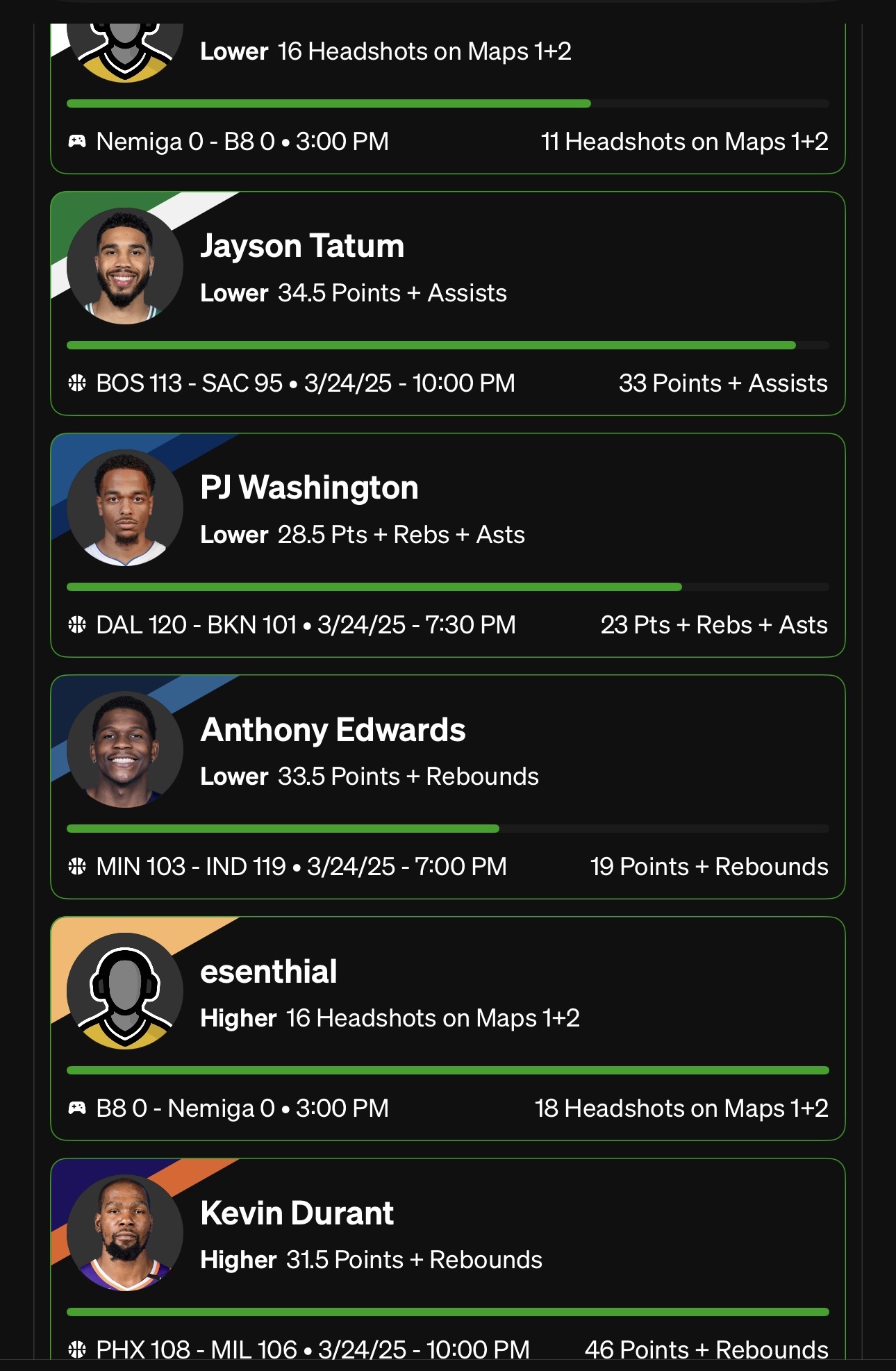Open the PJ Washington pick card
896x1371 pixels.
(447, 545)
